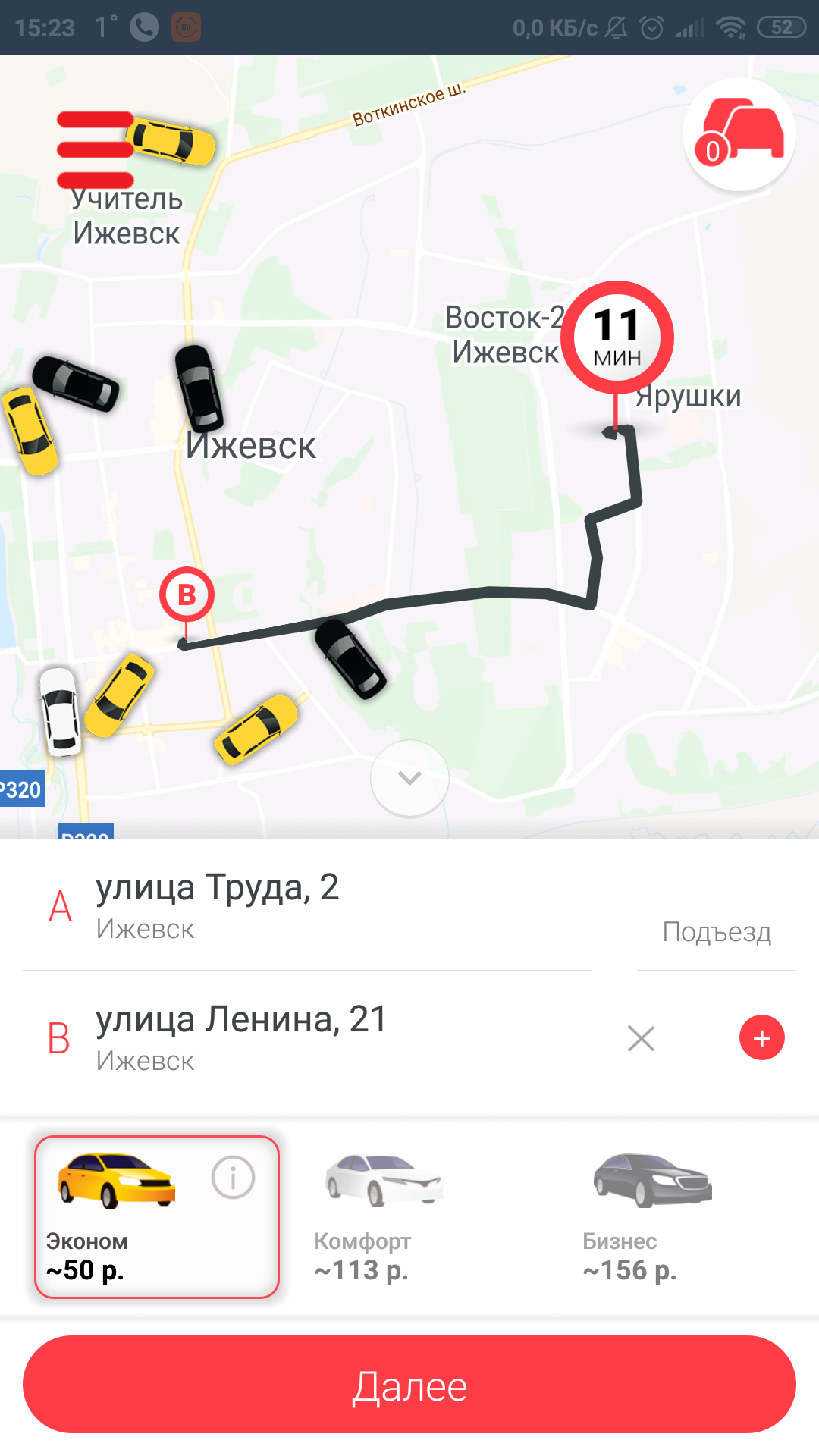Show info about the Эконом tariff

point(233,1178)
